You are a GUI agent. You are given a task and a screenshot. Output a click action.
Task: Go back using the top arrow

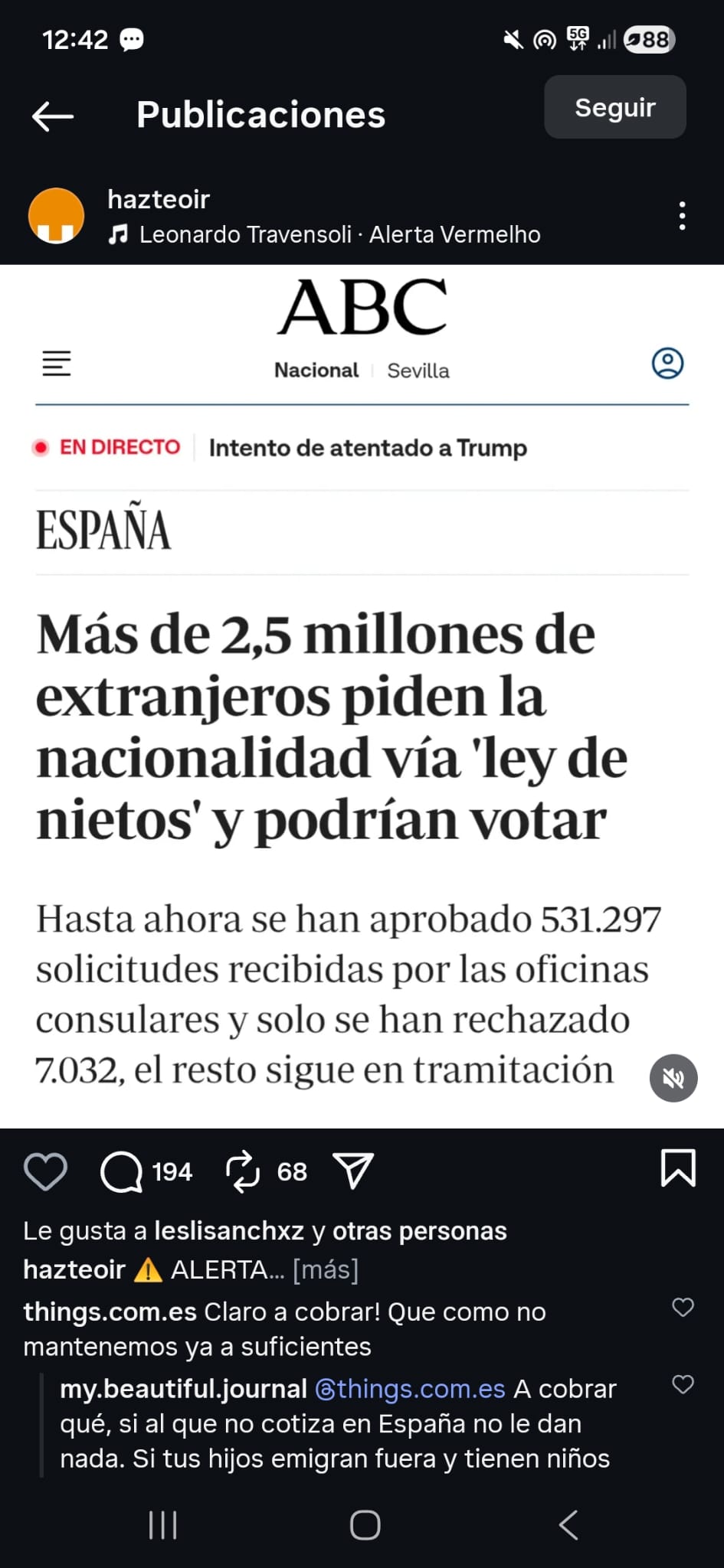tap(53, 116)
